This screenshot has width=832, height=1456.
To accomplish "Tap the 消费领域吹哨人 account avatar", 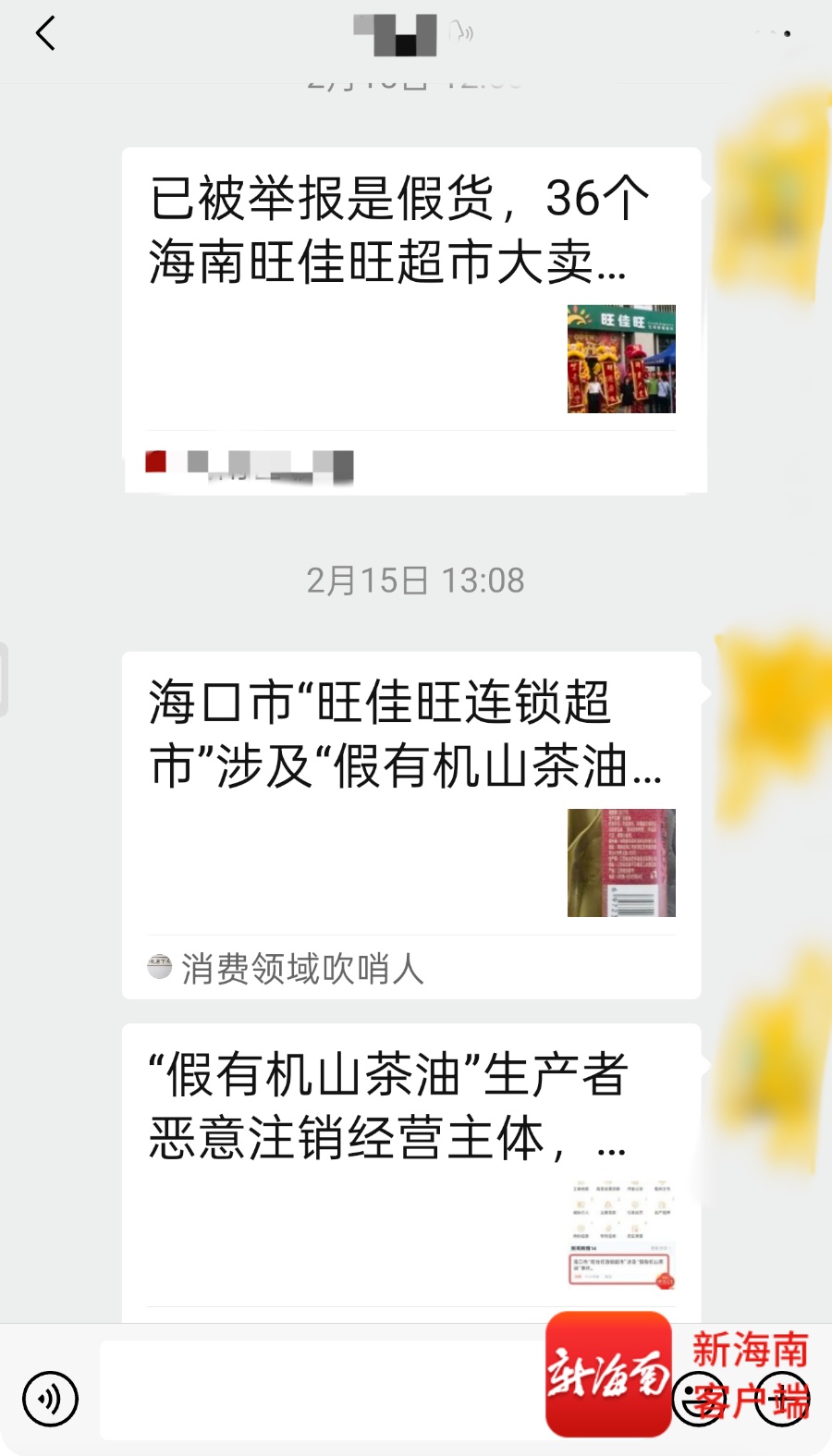I will [x=158, y=970].
